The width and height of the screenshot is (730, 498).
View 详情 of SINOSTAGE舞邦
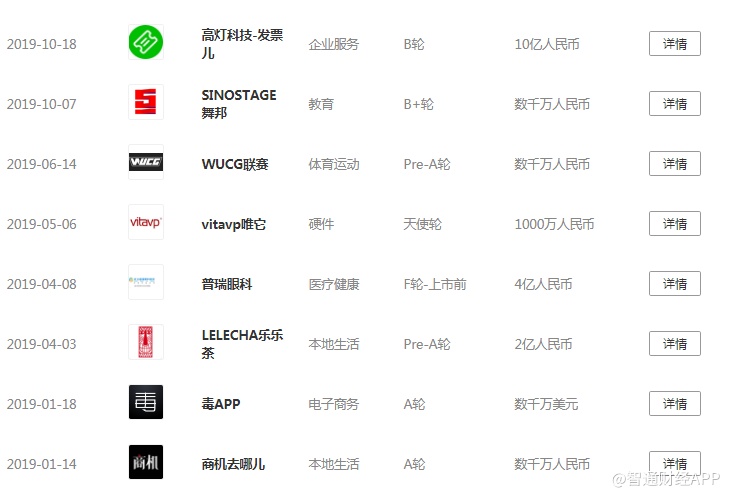tap(675, 104)
